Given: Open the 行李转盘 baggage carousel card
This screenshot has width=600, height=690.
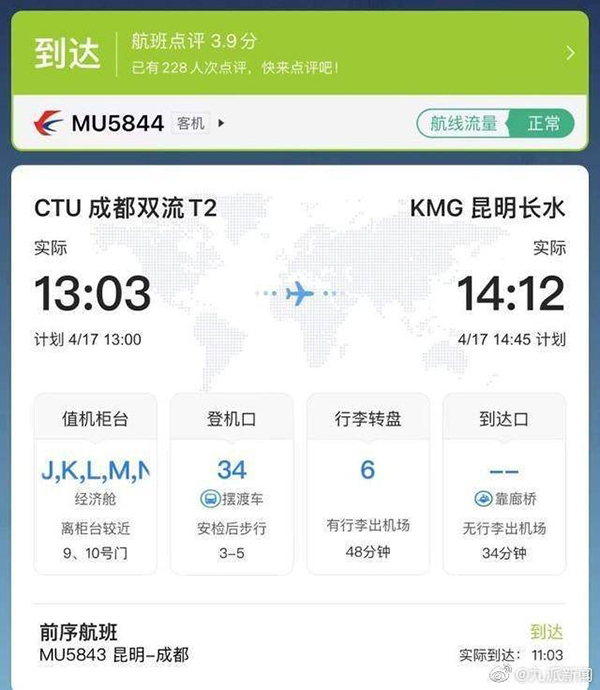Looking at the screenshot, I should pyautogui.click(x=368, y=484).
